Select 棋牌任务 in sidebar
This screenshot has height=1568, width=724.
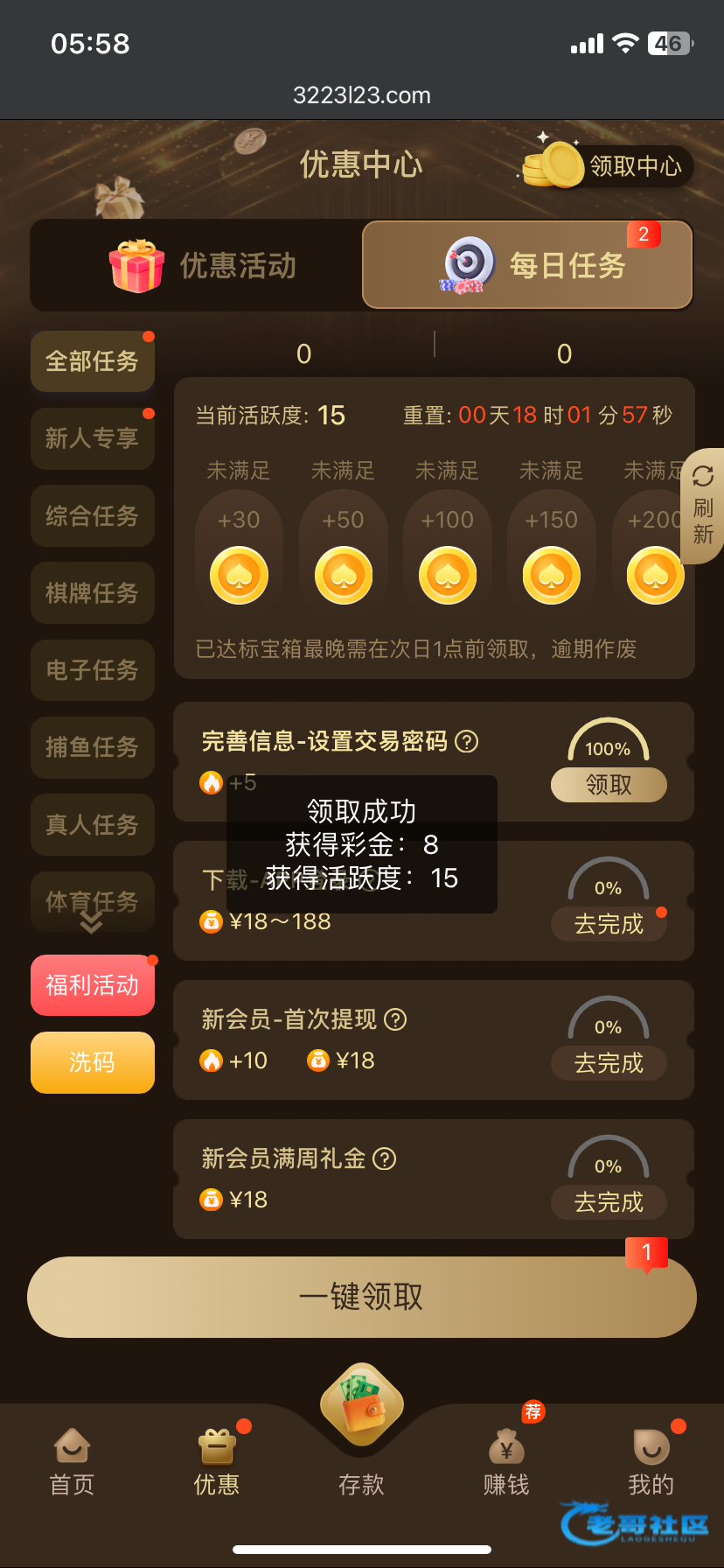click(x=93, y=592)
